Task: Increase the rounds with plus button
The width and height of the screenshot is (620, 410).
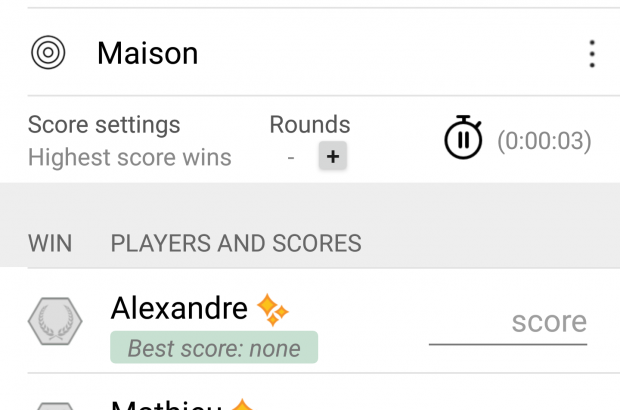Action: click(x=332, y=158)
